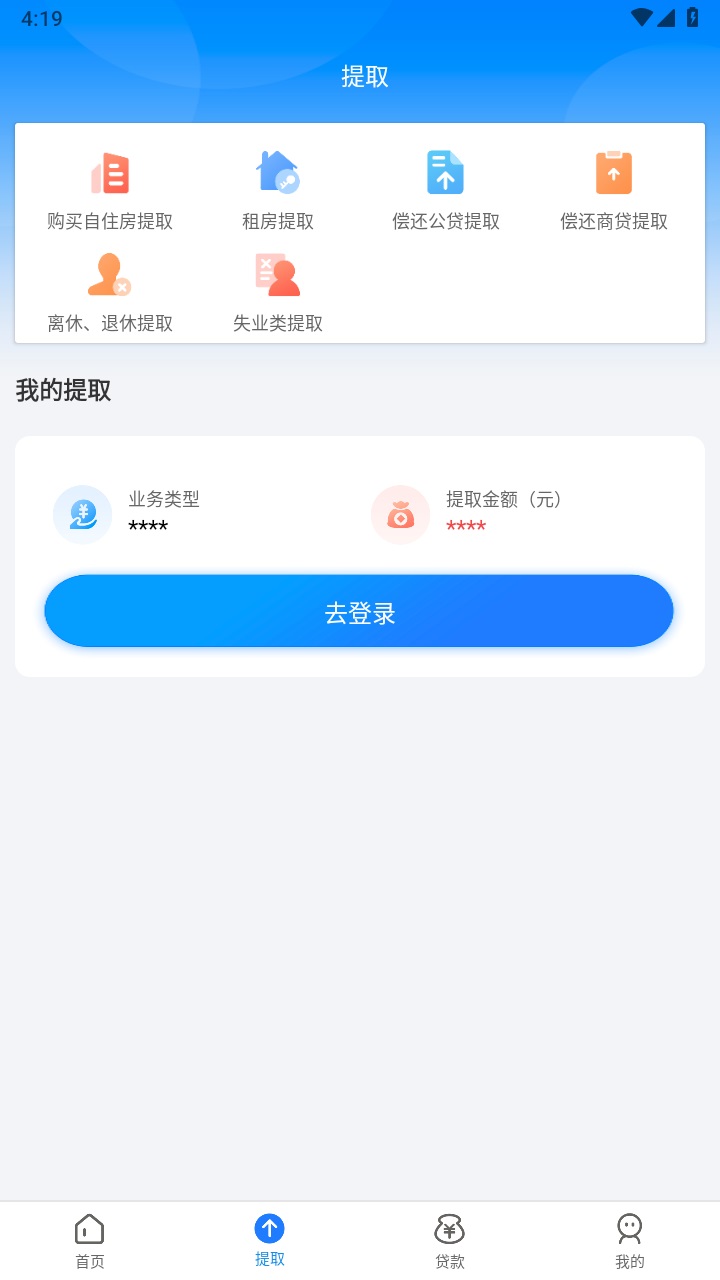Switch to the 首页 tab
The image size is (720, 1280).
tap(90, 1241)
